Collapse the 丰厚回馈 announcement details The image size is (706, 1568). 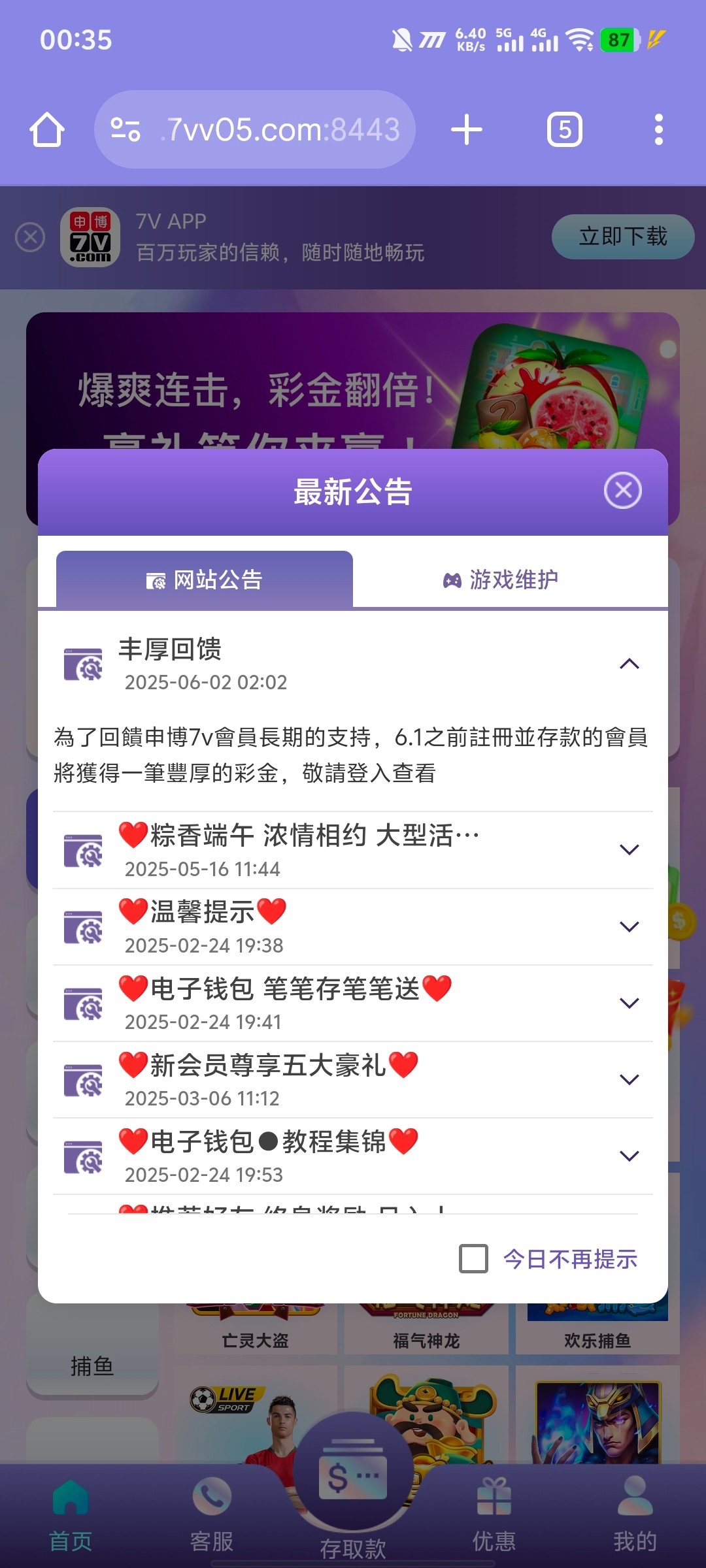click(630, 664)
